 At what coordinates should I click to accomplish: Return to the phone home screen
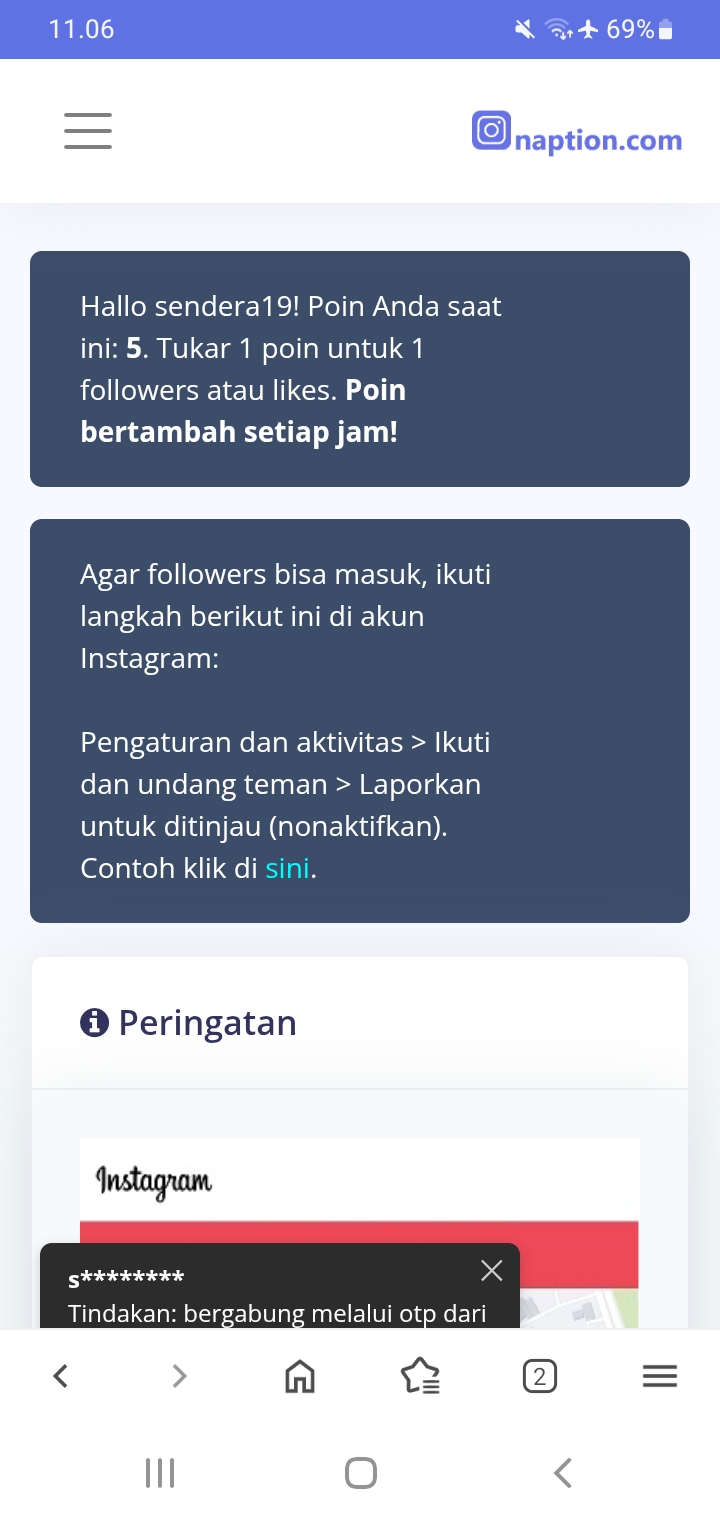point(360,1472)
